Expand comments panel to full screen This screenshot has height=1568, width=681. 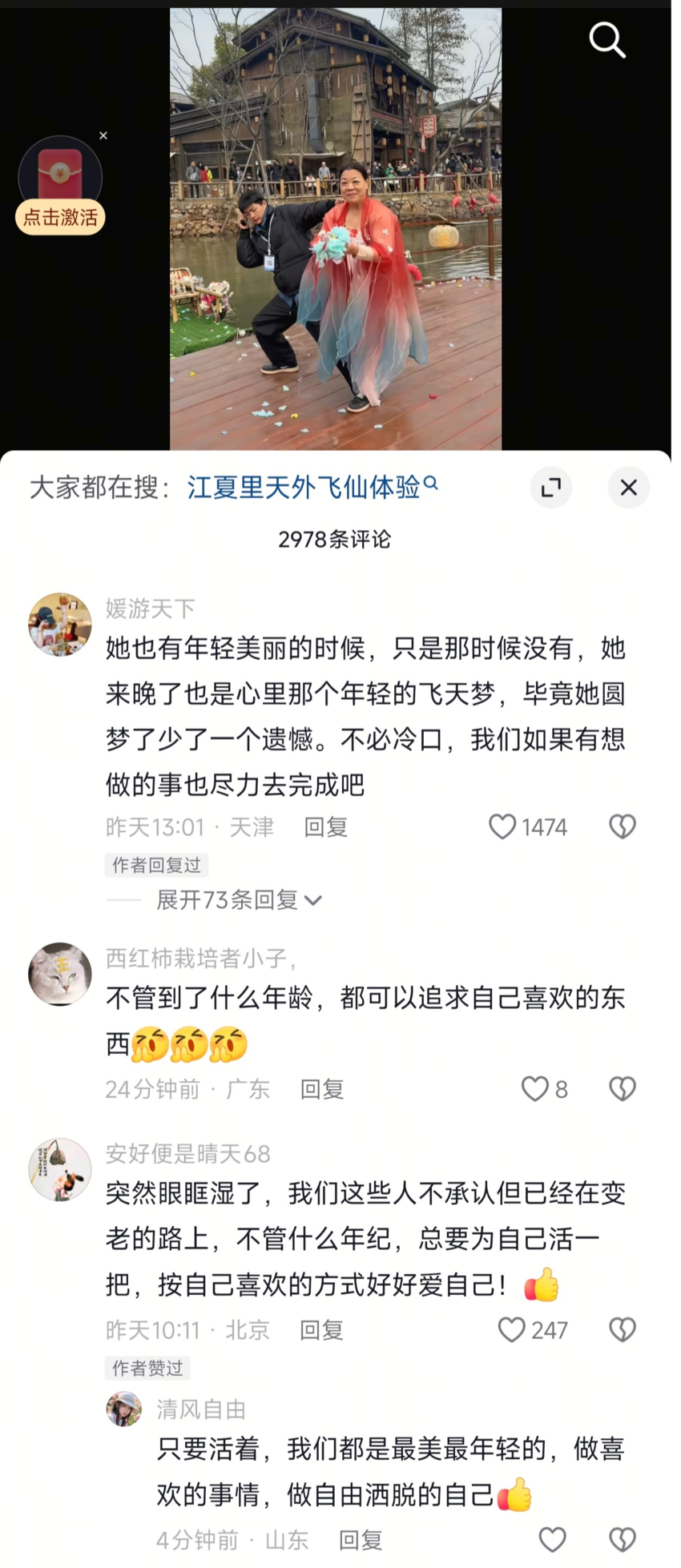click(x=551, y=487)
